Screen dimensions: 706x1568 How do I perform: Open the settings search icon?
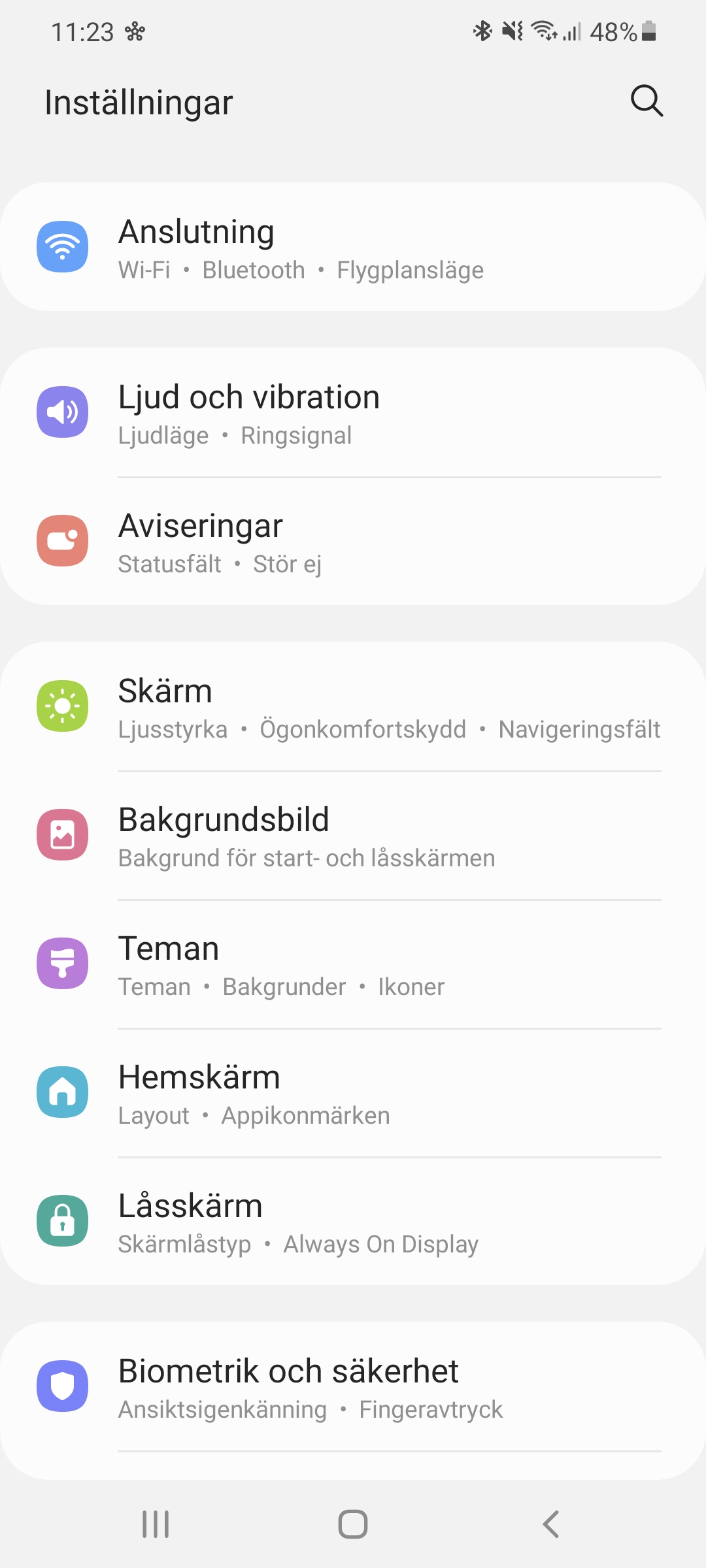click(647, 101)
